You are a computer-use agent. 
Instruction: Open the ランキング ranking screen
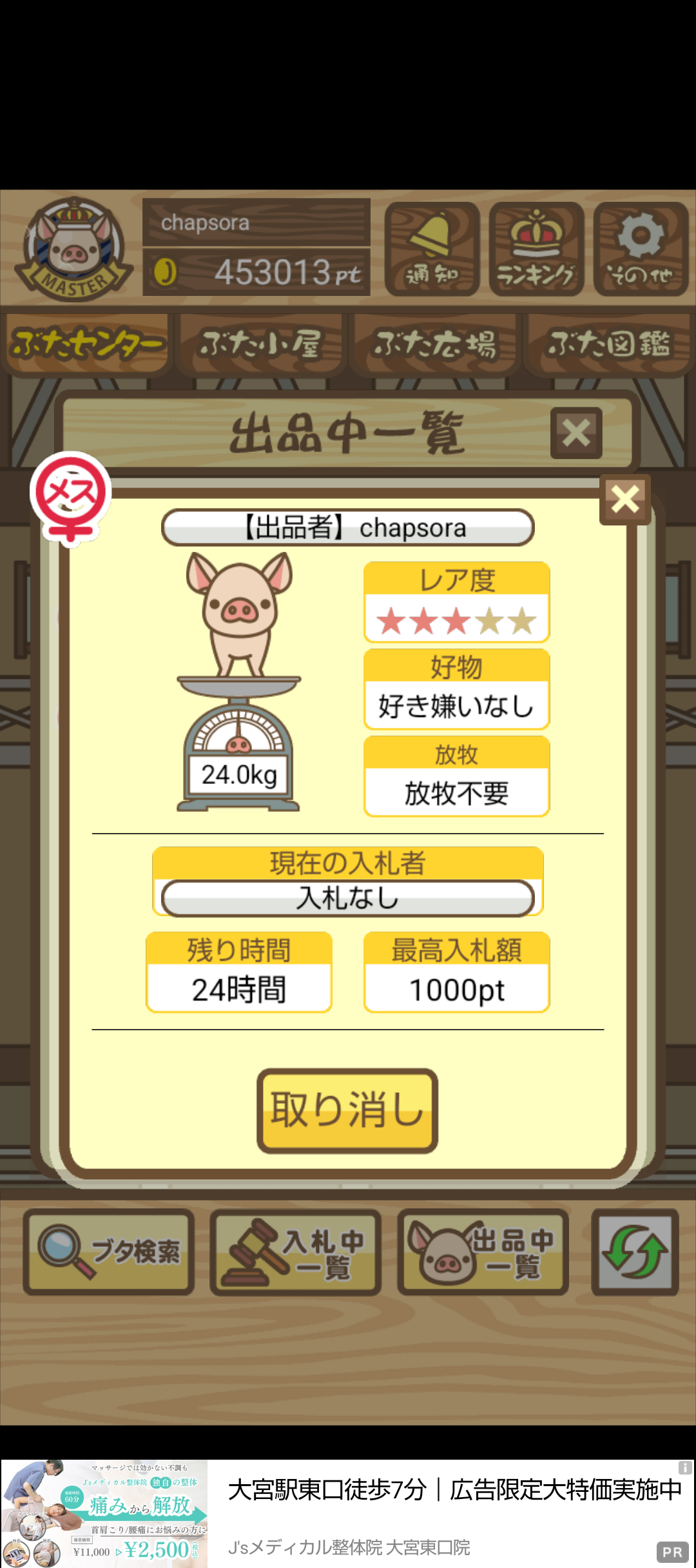[536, 249]
